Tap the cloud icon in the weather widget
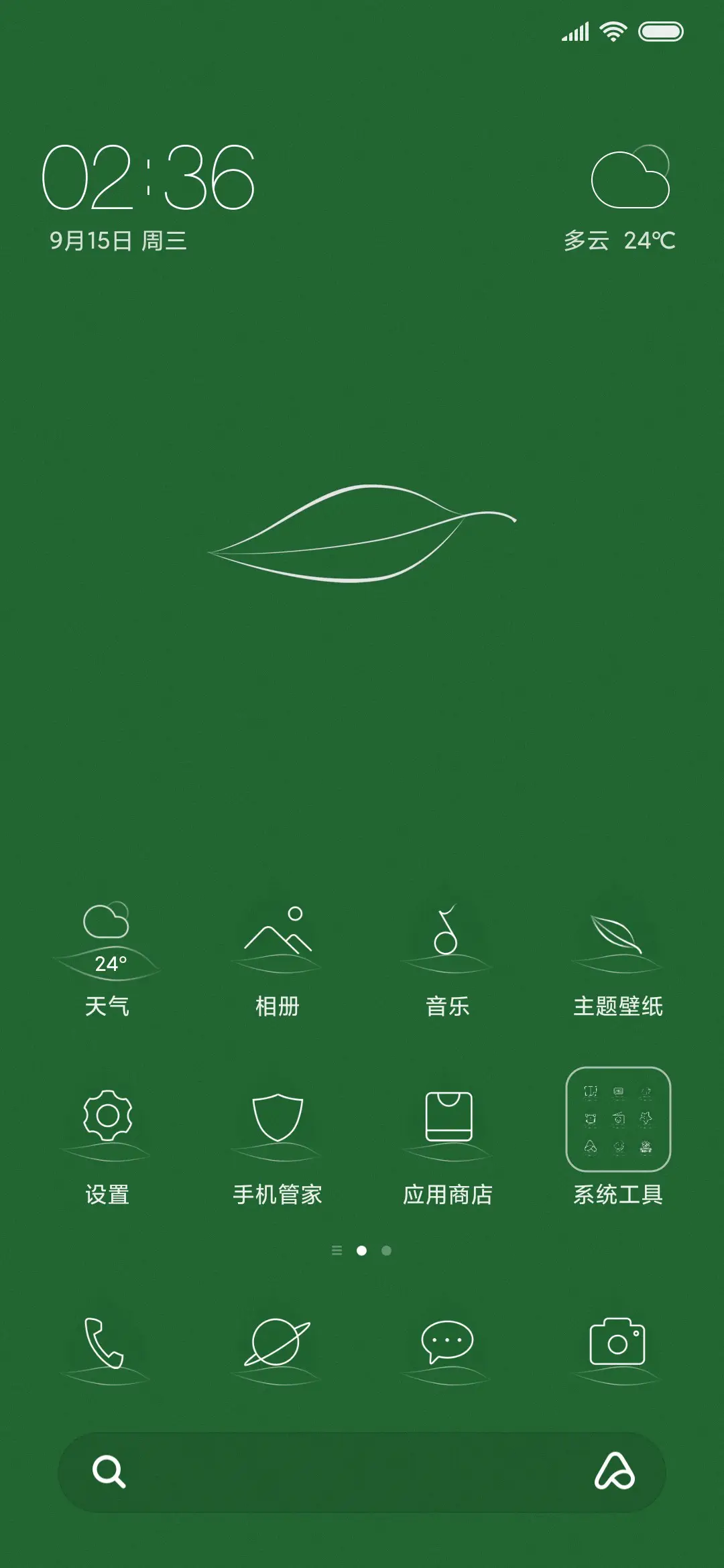This screenshot has height=1568, width=724. tap(630, 181)
